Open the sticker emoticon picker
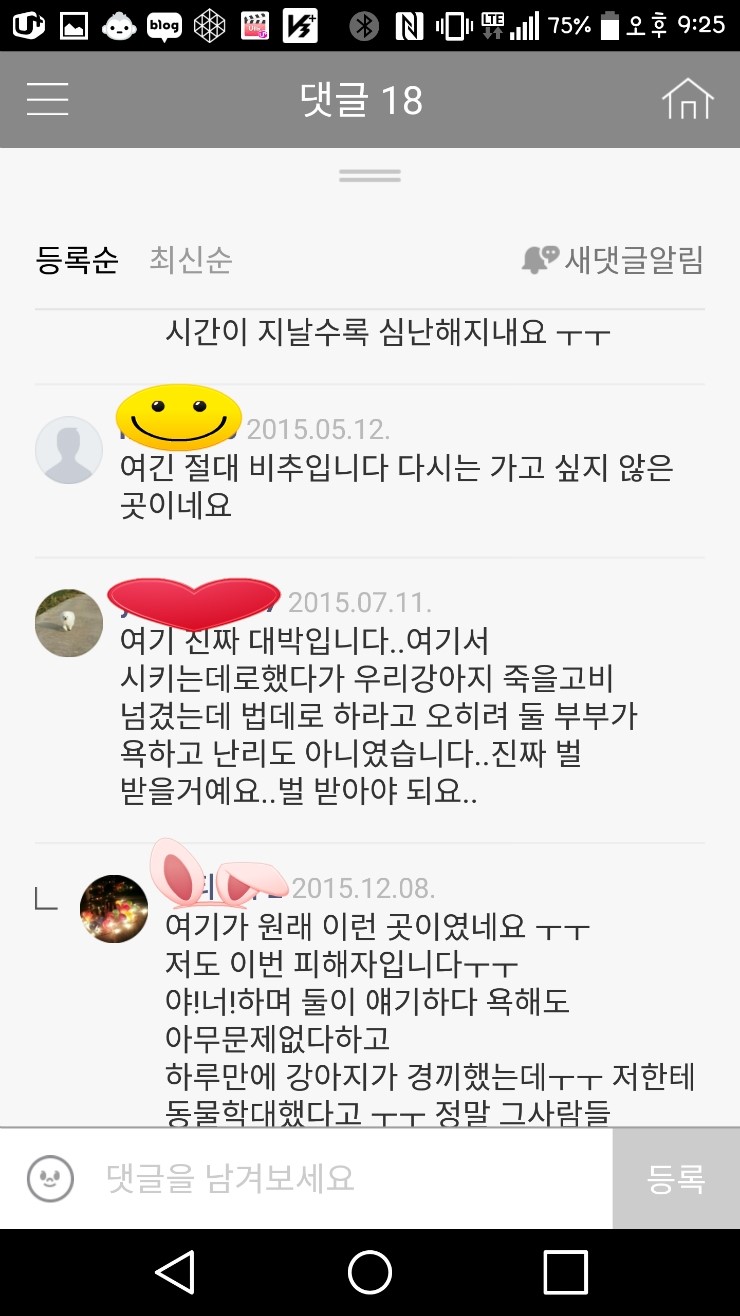The width and height of the screenshot is (740, 1316). (x=50, y=1179)
